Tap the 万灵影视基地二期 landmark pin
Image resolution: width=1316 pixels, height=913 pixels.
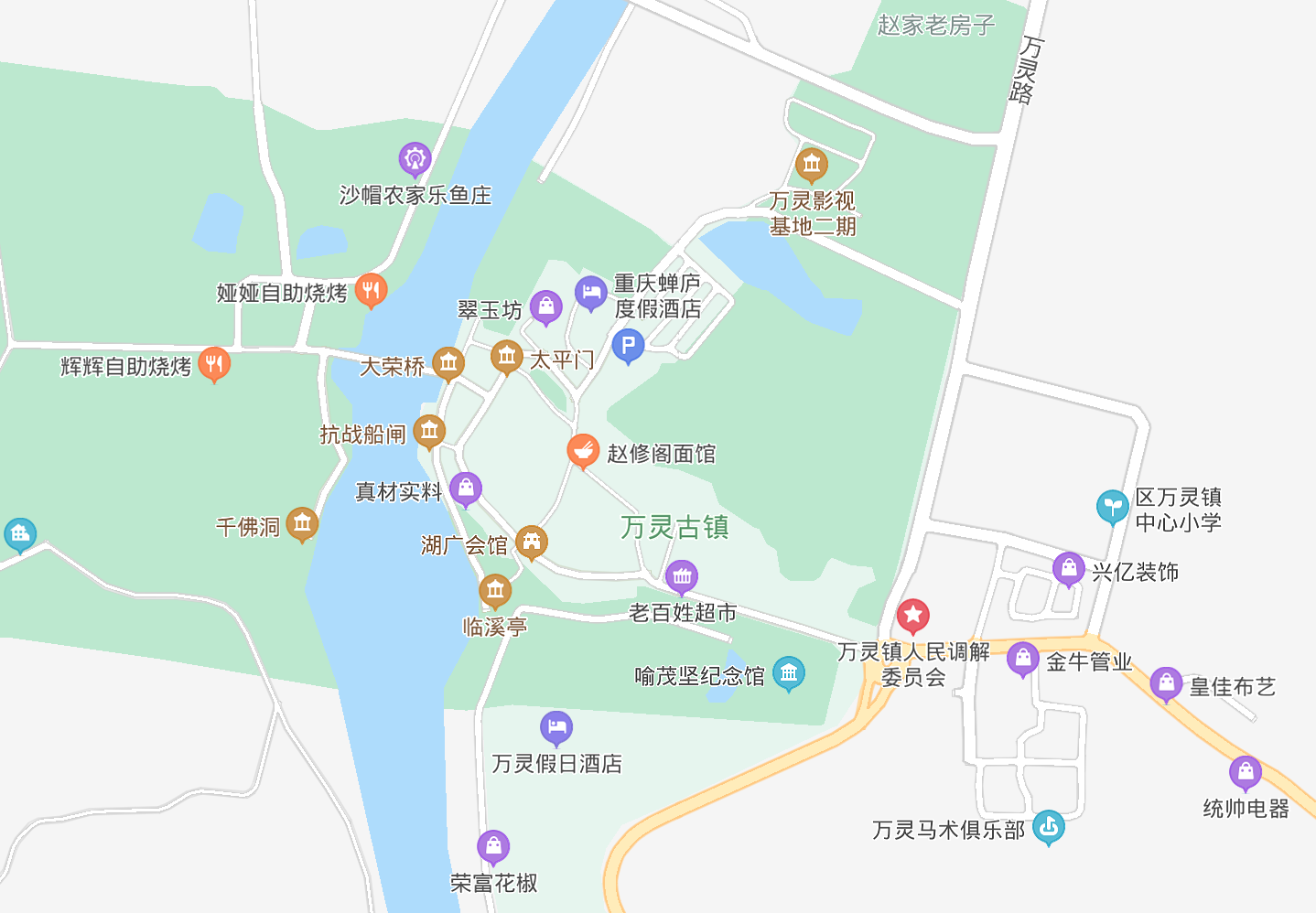[x=811, y=165]
